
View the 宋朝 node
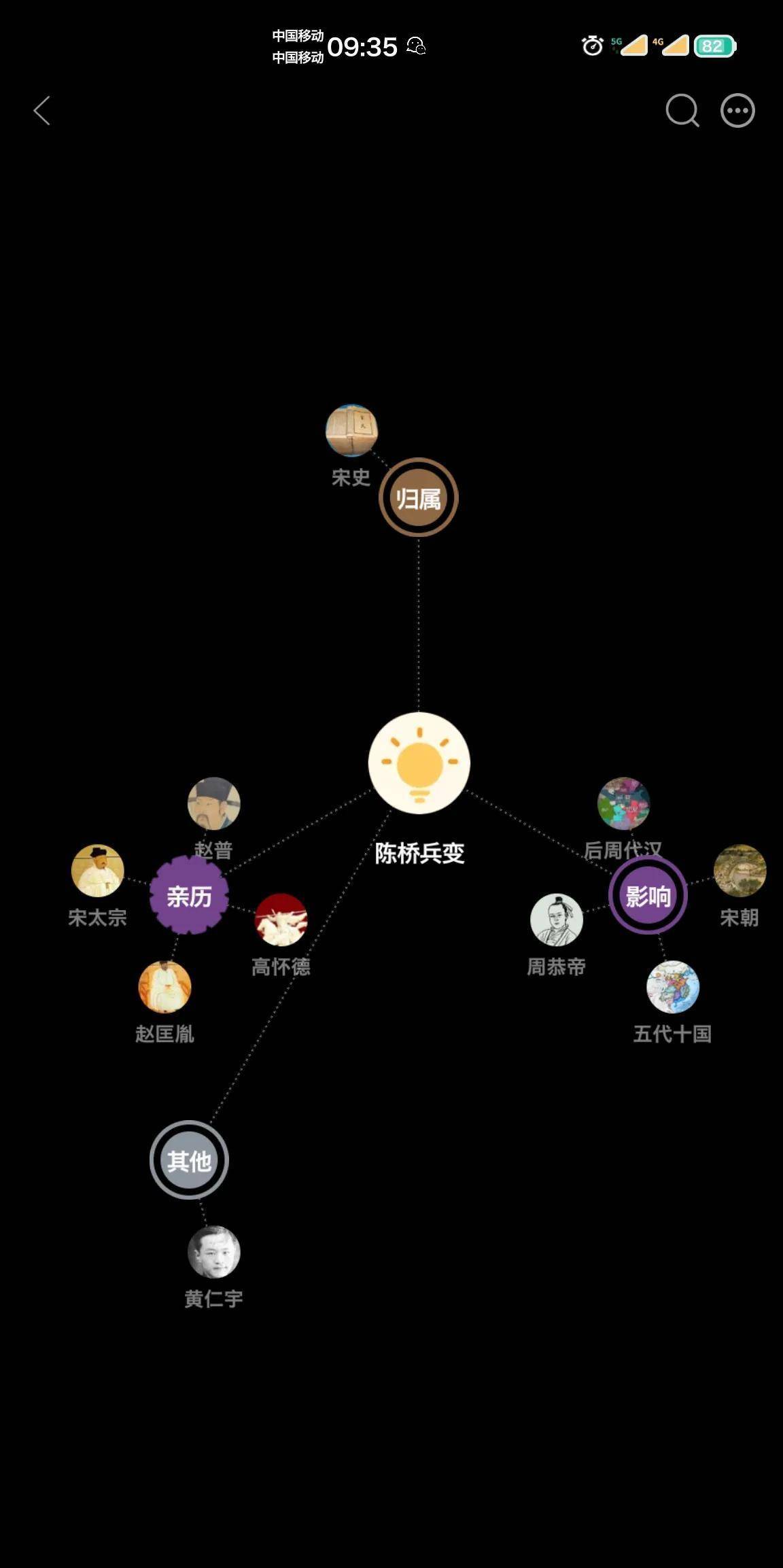tap(739, 871)
